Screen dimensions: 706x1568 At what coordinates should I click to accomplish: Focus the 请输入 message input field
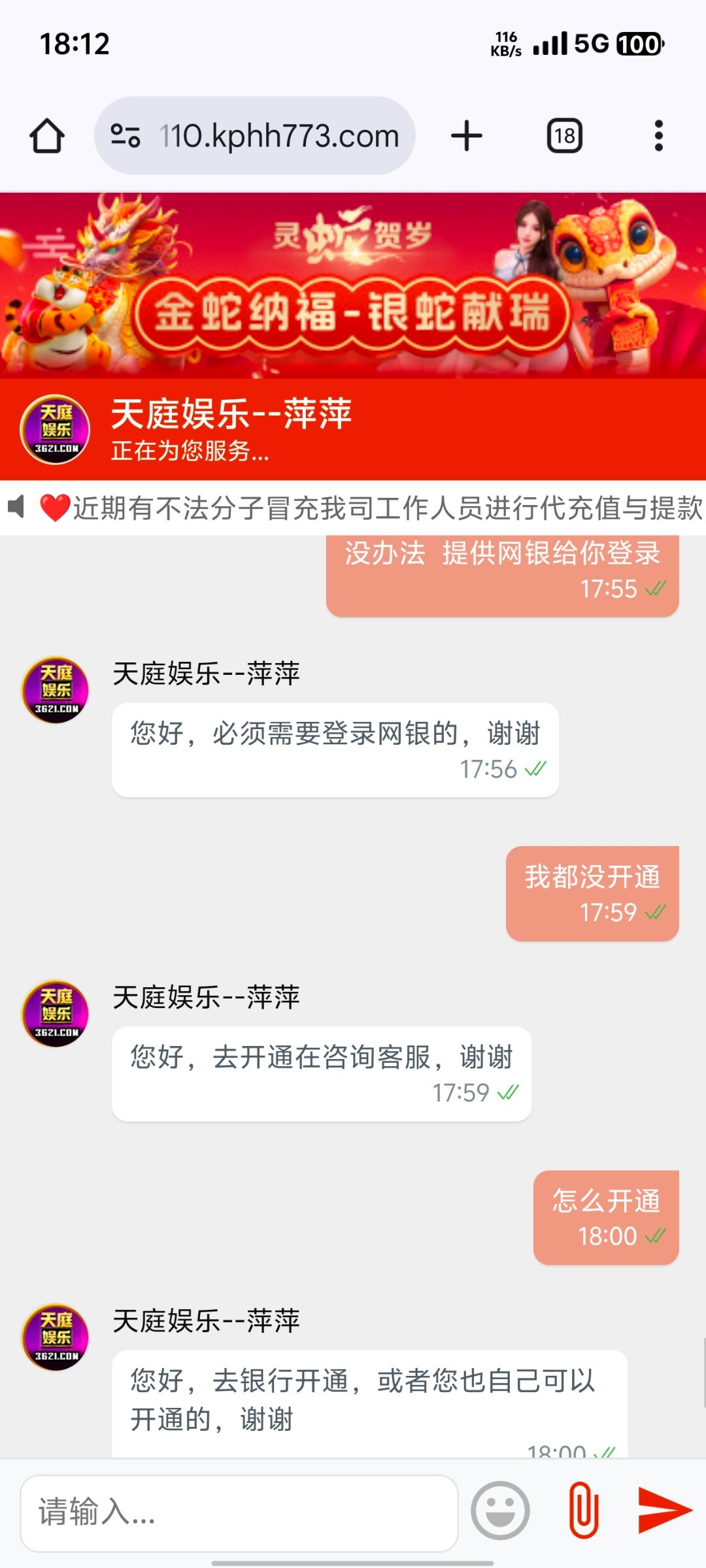tap(239, 1512)
